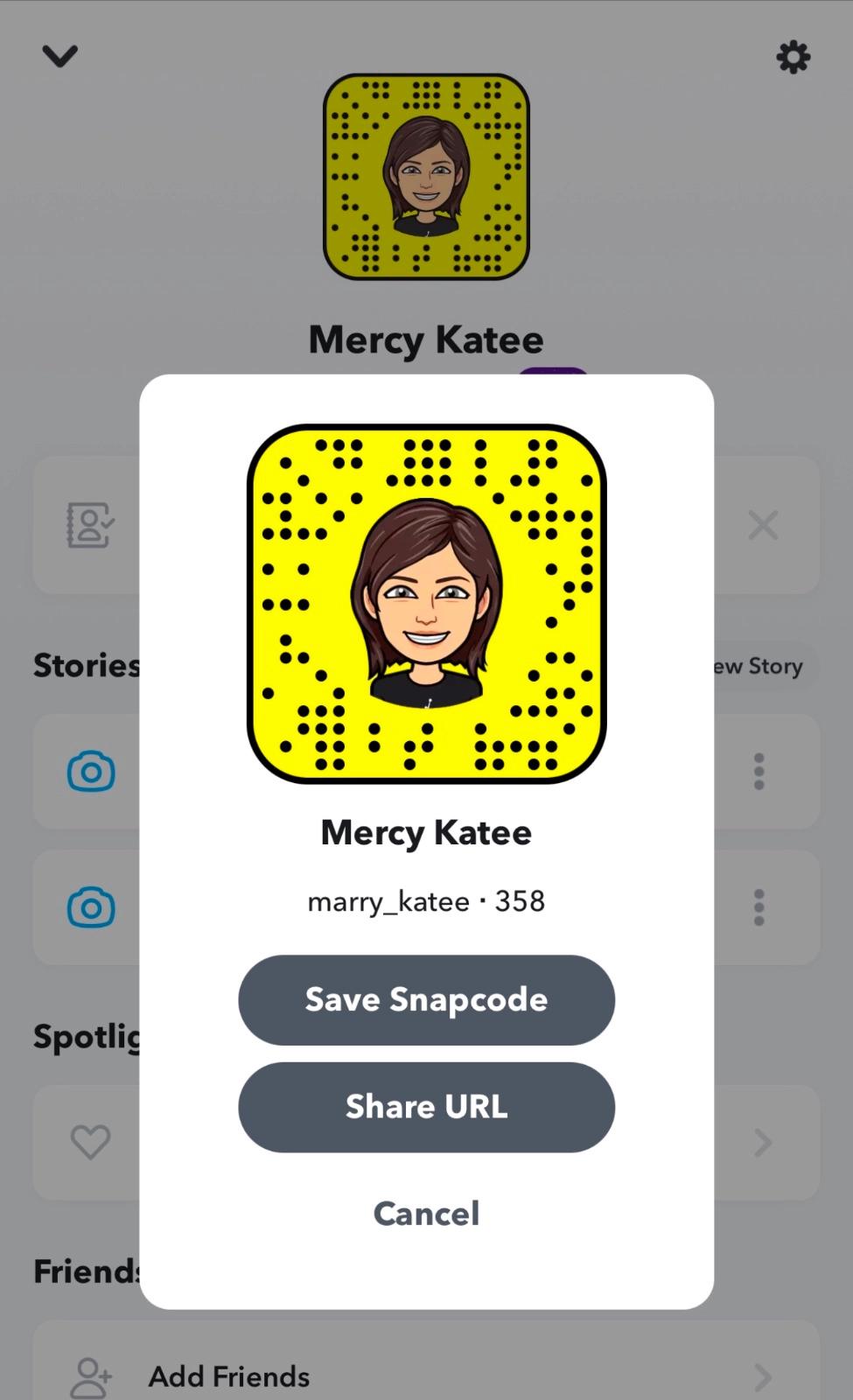Image resolution: width=853 pixels, height=1400 pixels.
Task: Share the profile URL
Action: tap(426, 1107)
